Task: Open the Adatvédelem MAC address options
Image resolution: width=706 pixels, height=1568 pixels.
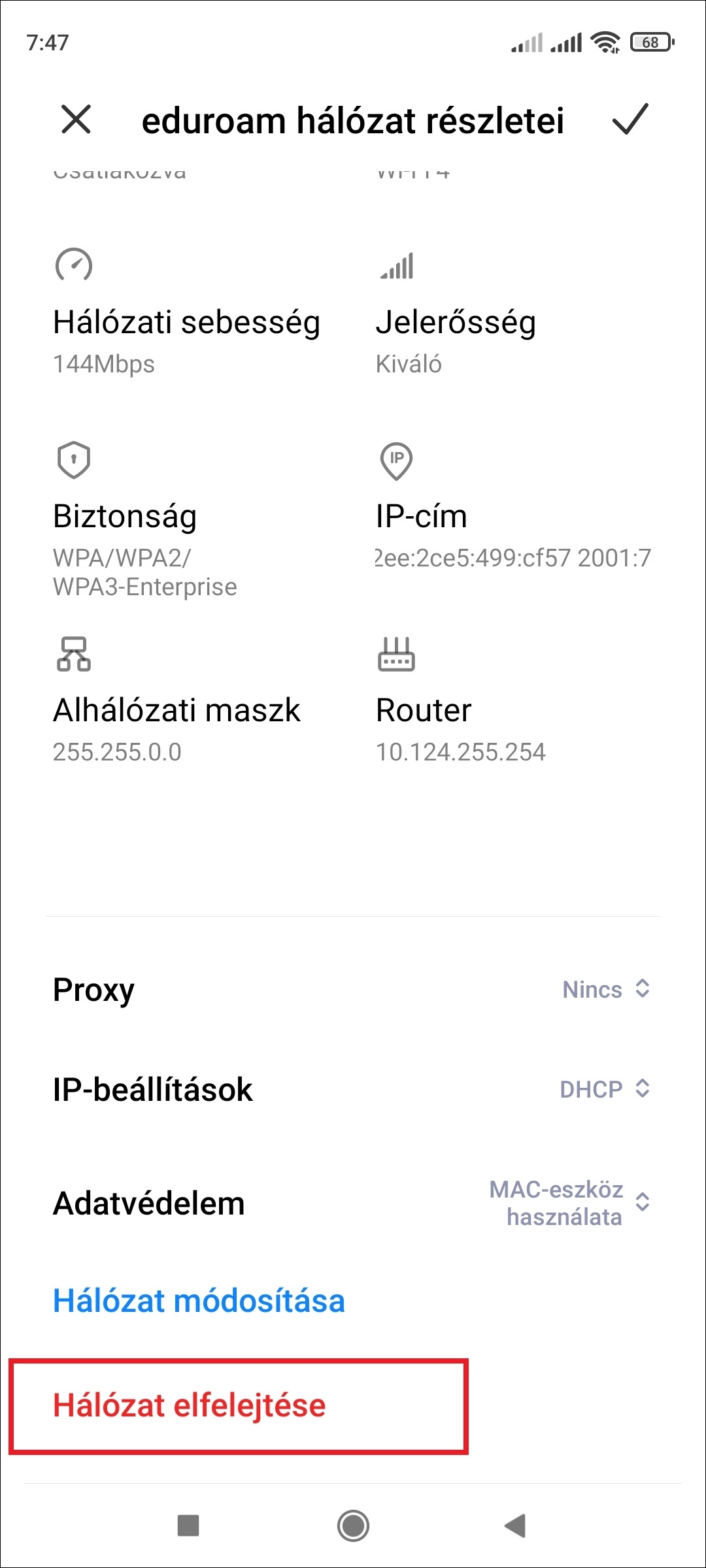Action: pyautogui.click(x=569, y=1203)
